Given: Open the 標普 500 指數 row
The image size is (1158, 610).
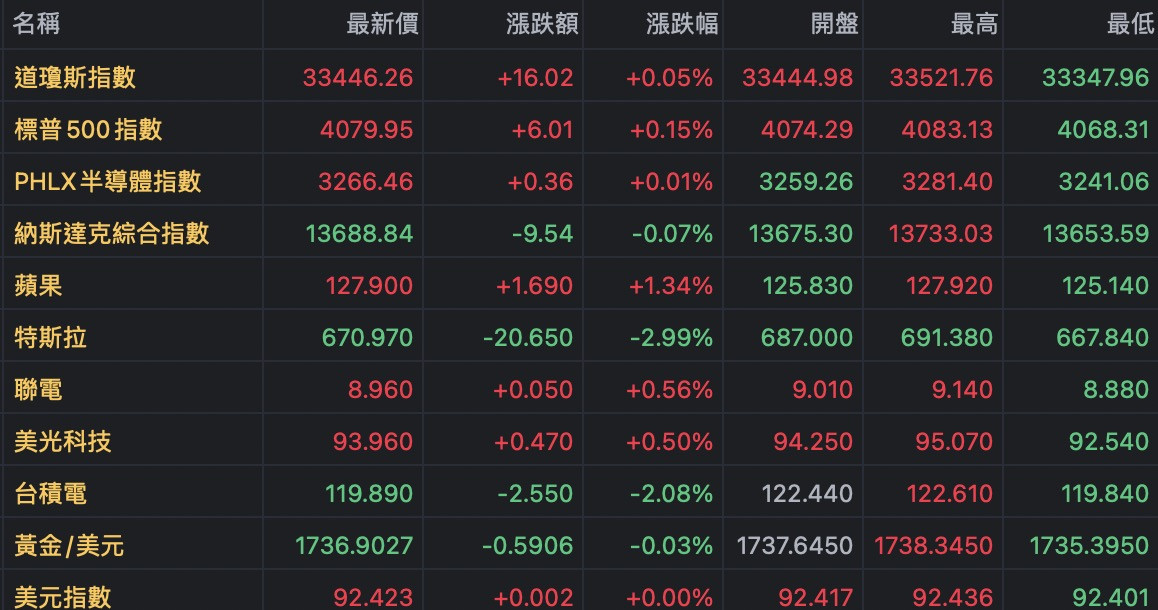Looking at the screenshot, I should click(x=88, y=129).
